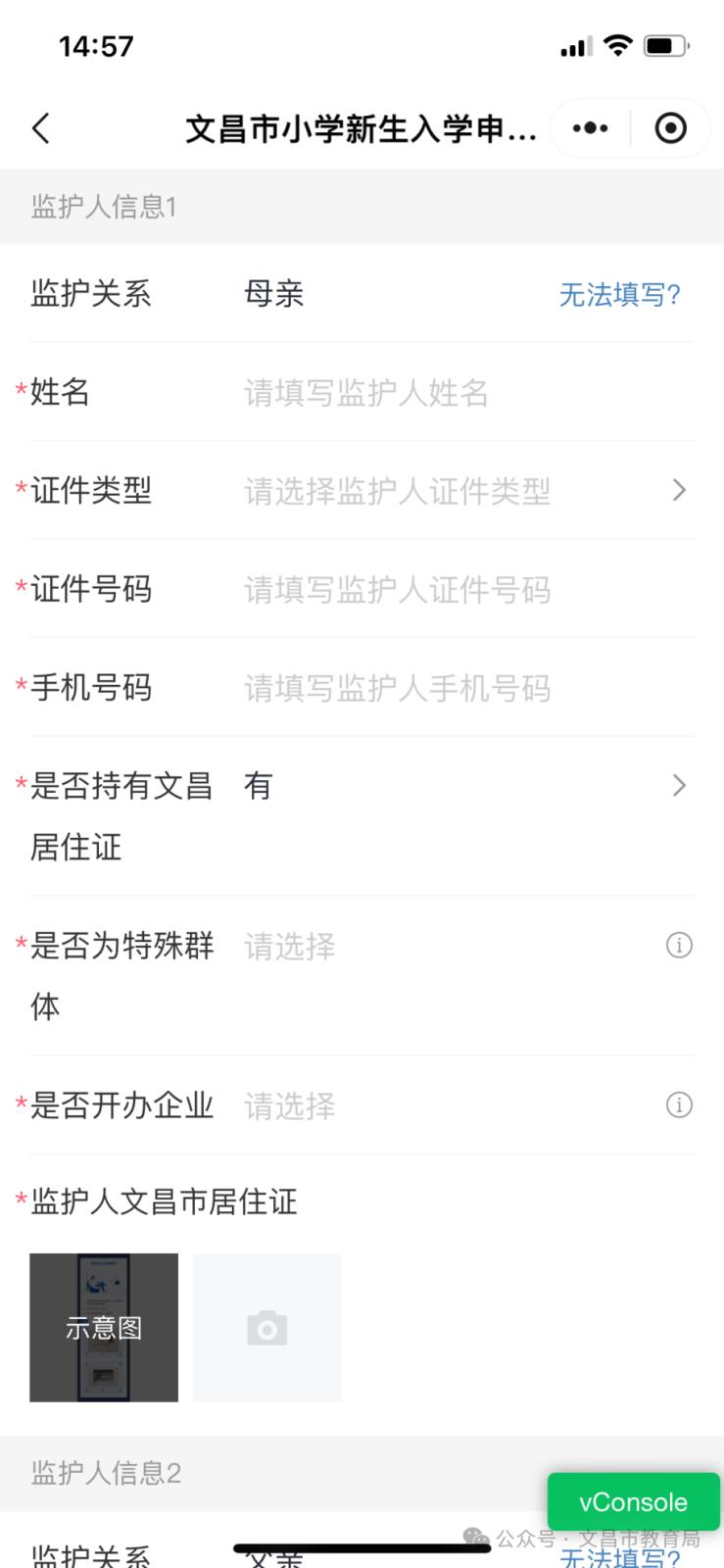
Task: Tap 无法填写? link in 监护人信息1
Action: (619, 294)
